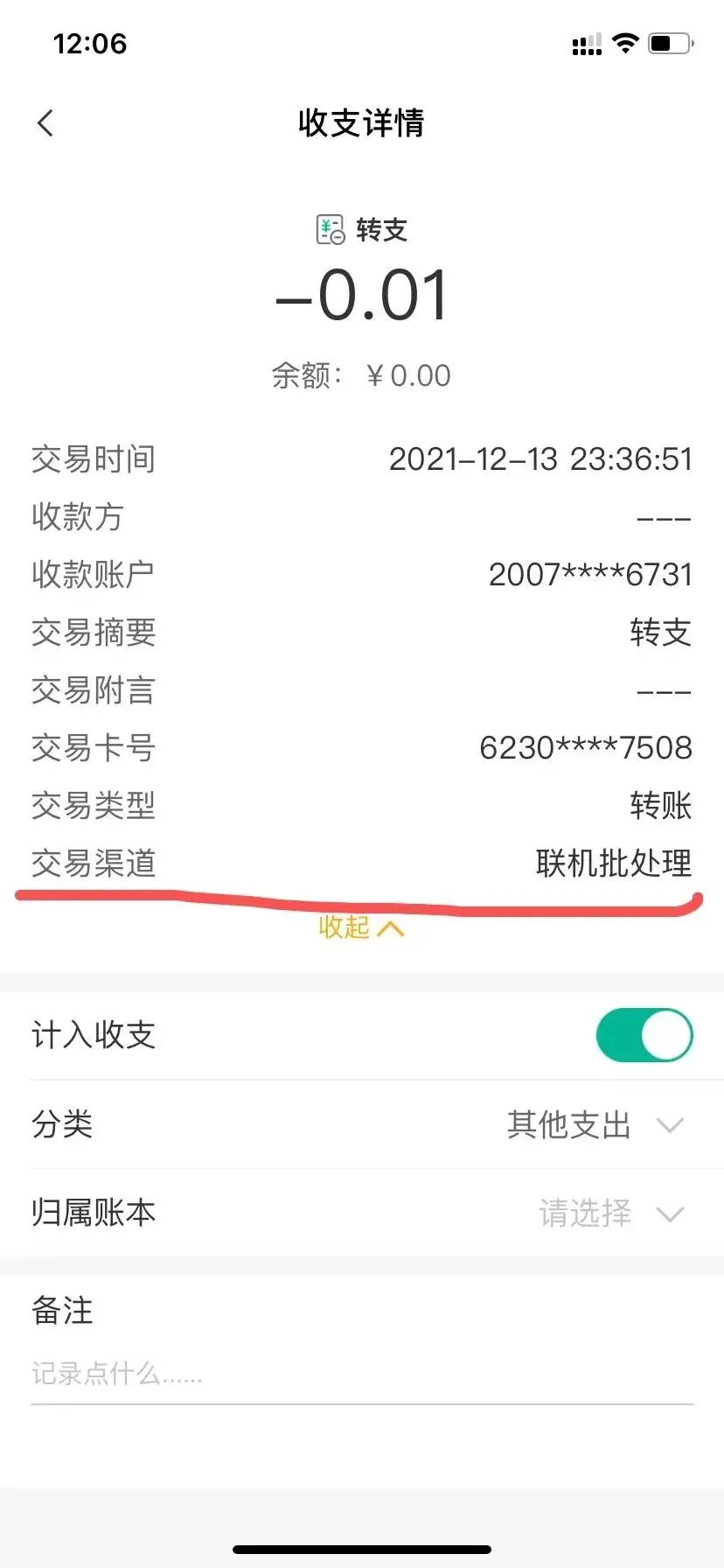Collapse details with 收起
This screenshot has width=724, height=1568.
coord(360,927)
